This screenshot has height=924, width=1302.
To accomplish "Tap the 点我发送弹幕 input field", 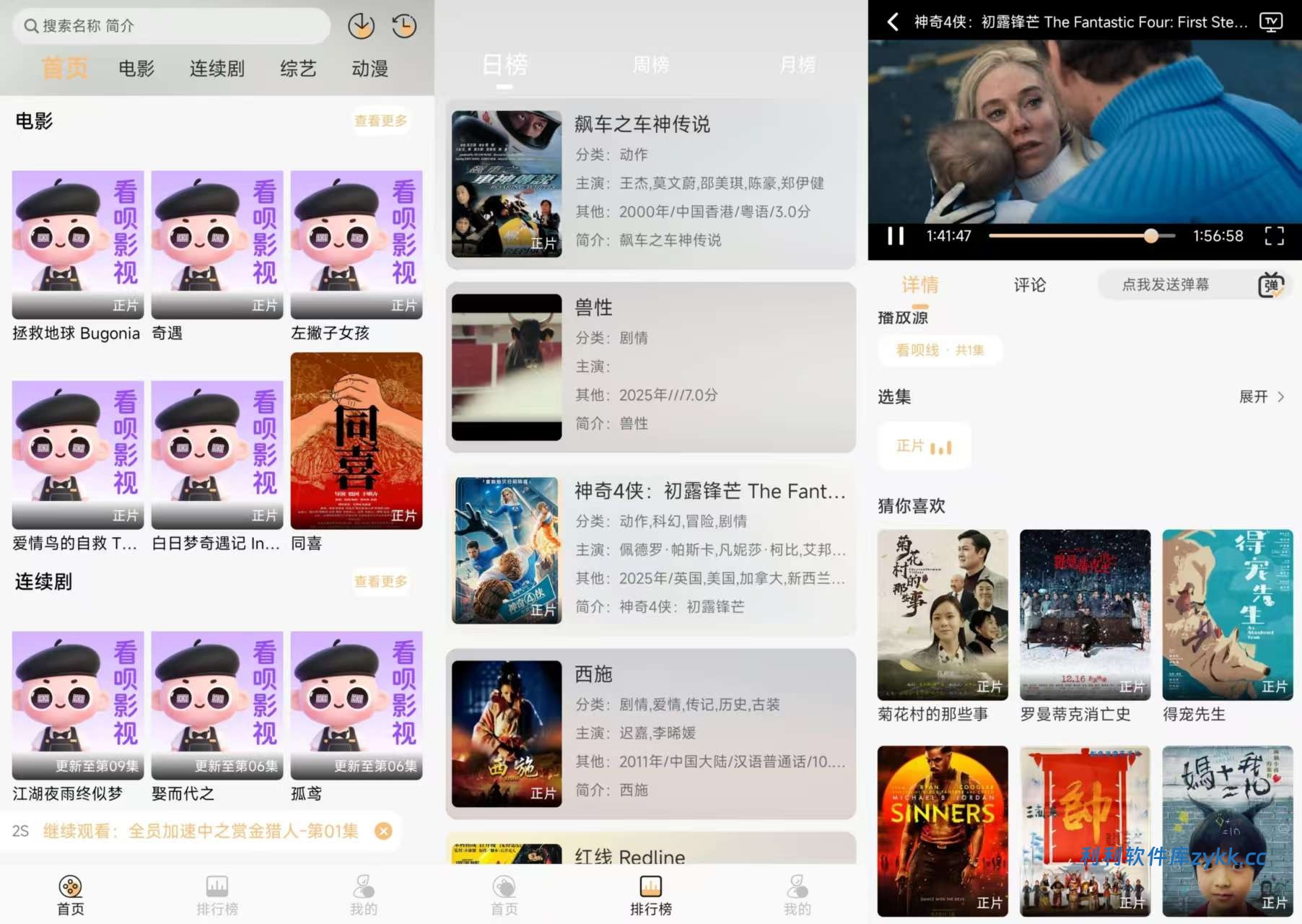I will (1166, 285).
